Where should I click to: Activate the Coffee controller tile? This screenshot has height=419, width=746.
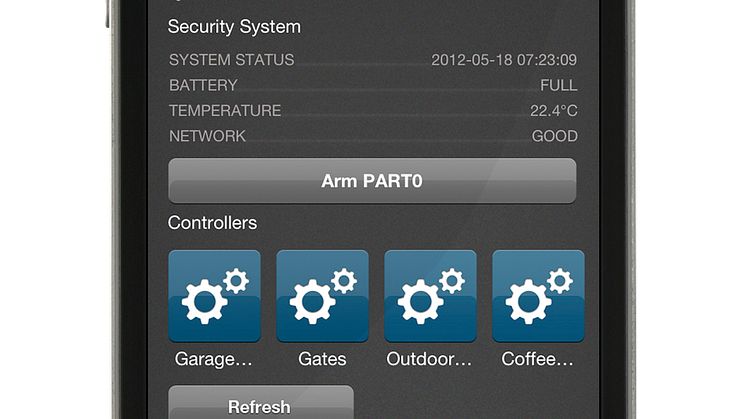(538, 296)
